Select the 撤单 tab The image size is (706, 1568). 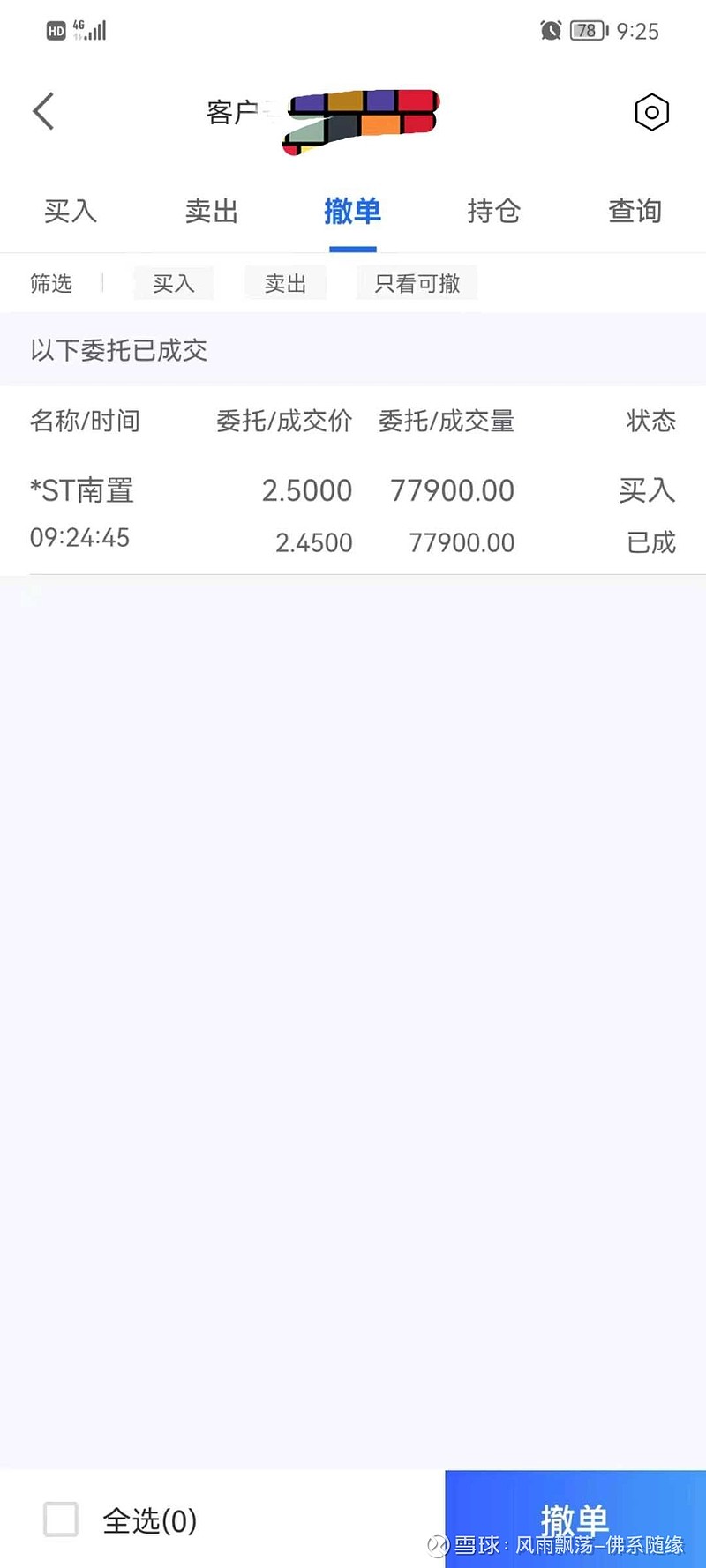(x=352, y=212)
